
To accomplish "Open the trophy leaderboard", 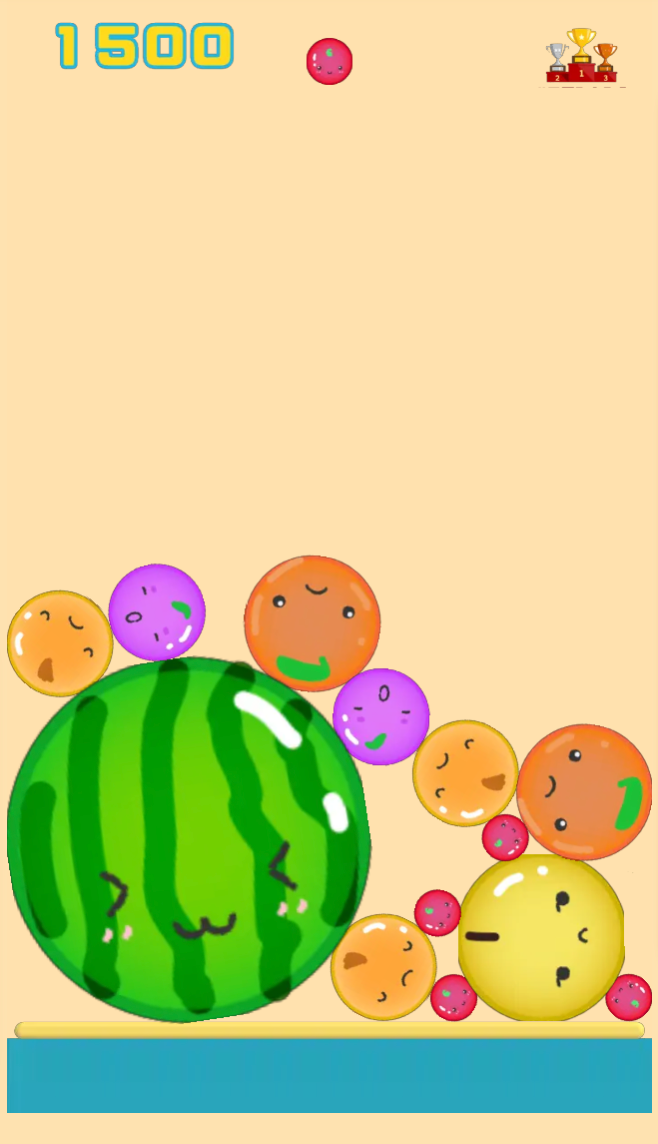I will (581, 55).
